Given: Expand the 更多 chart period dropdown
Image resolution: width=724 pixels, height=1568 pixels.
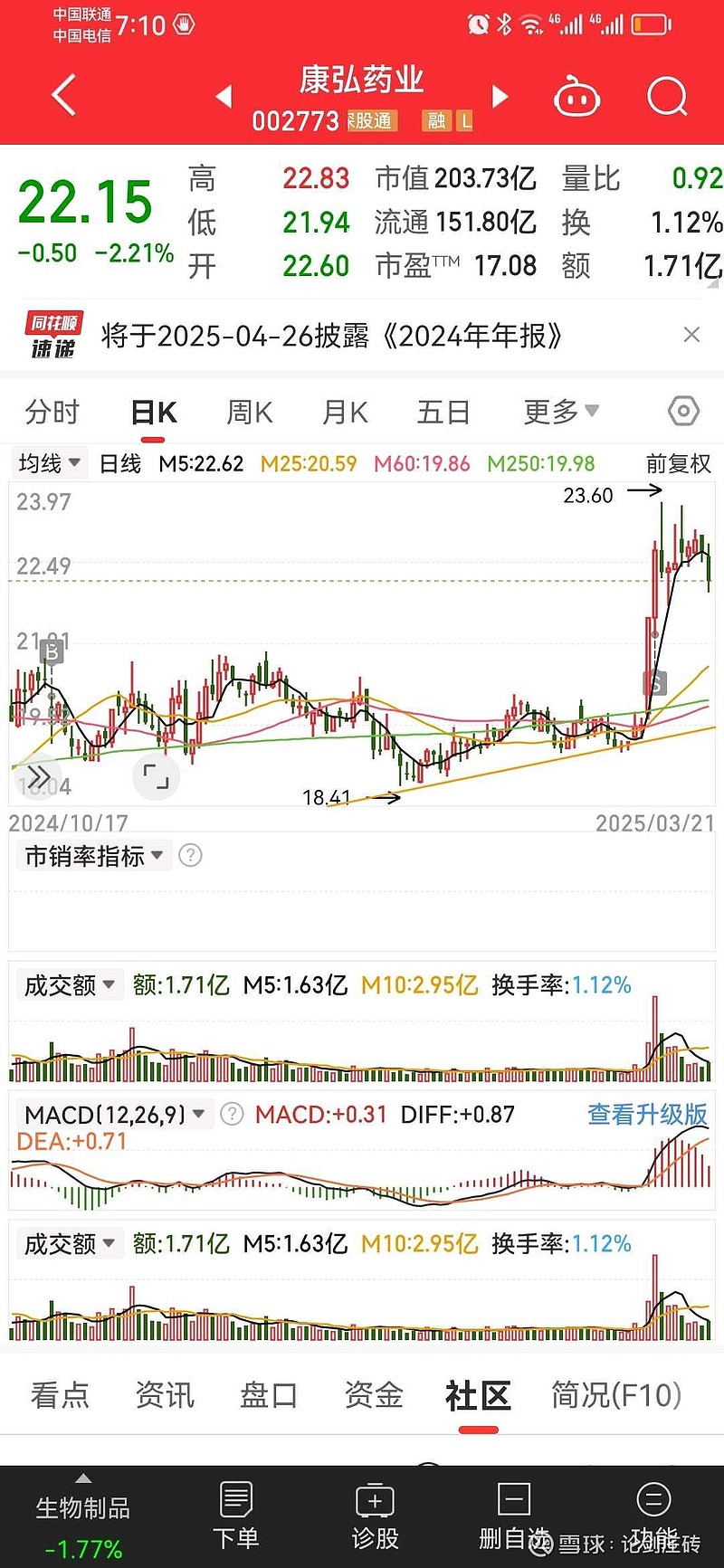Looking at the screenshot, I should click(561, 412).
